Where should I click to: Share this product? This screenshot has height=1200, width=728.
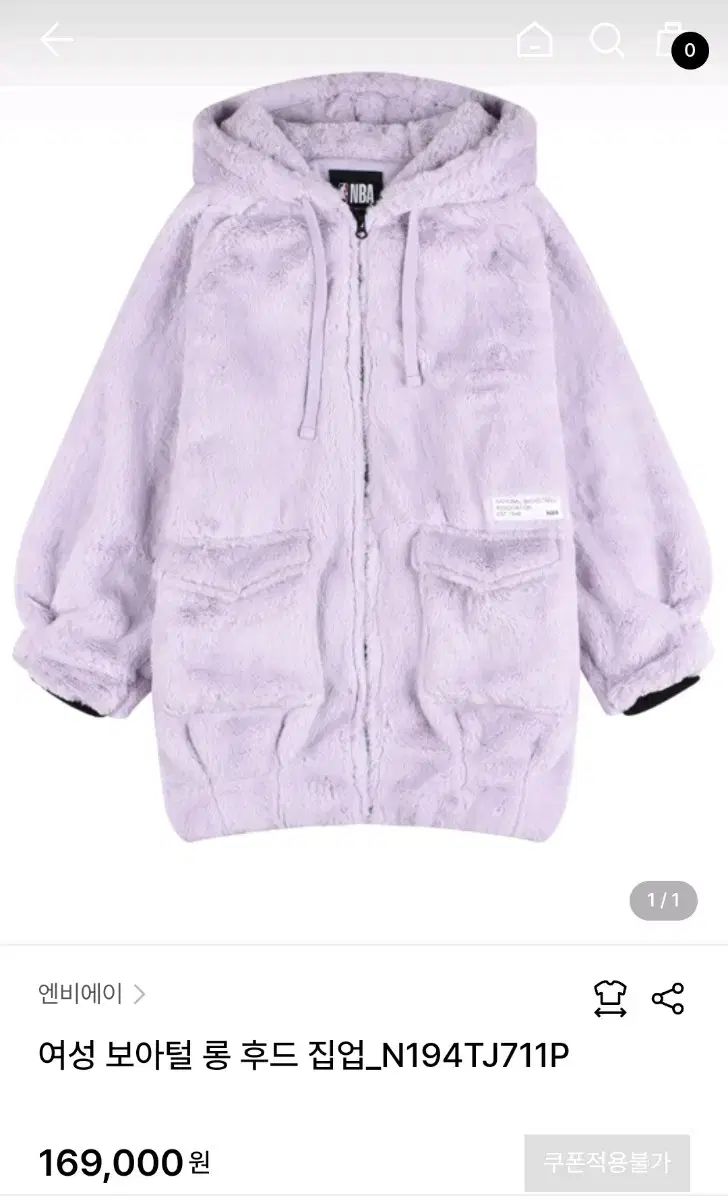click(667, 998)
